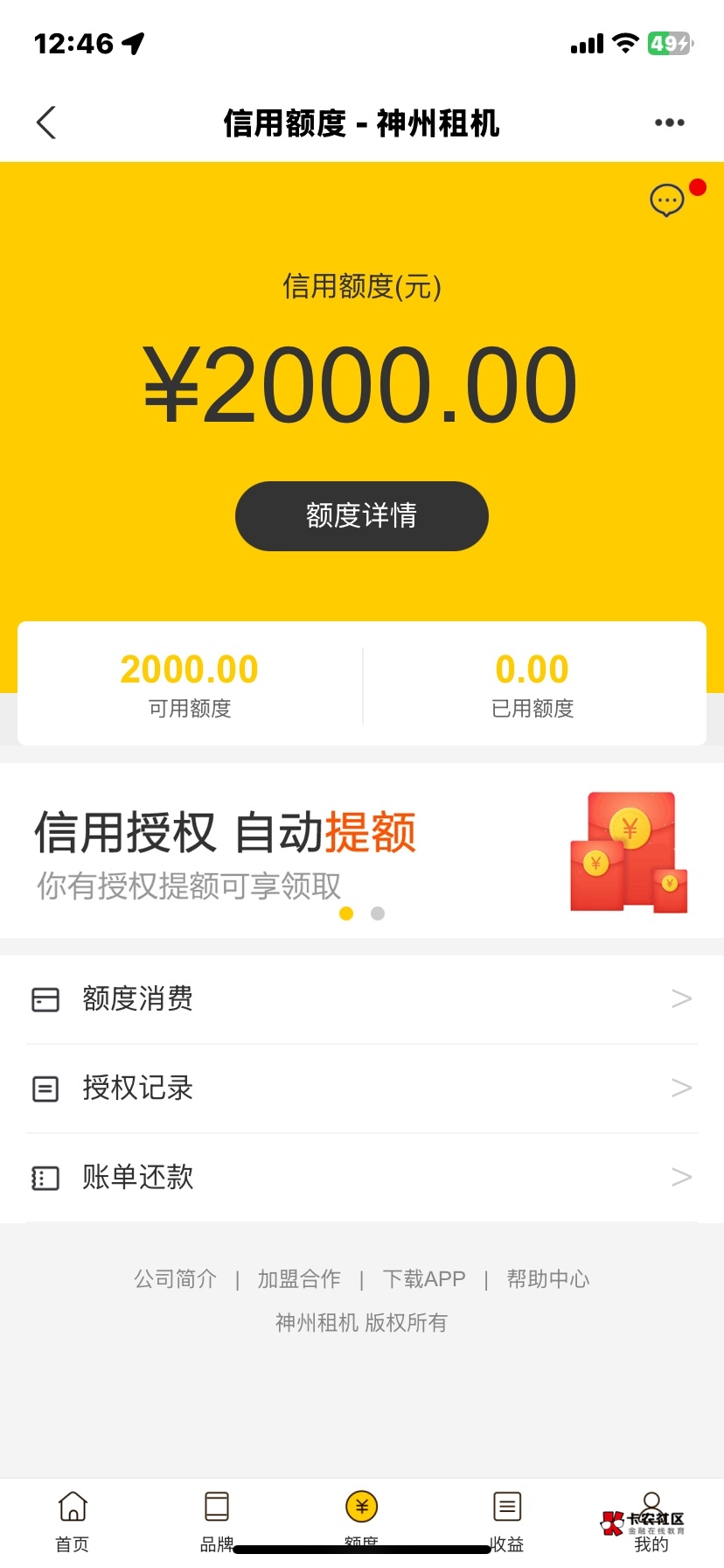The width and height of the screenshot is (724, 1568).
Task: Open 账单还款 for bill repayment
Action: click(x=362, y=1178)
